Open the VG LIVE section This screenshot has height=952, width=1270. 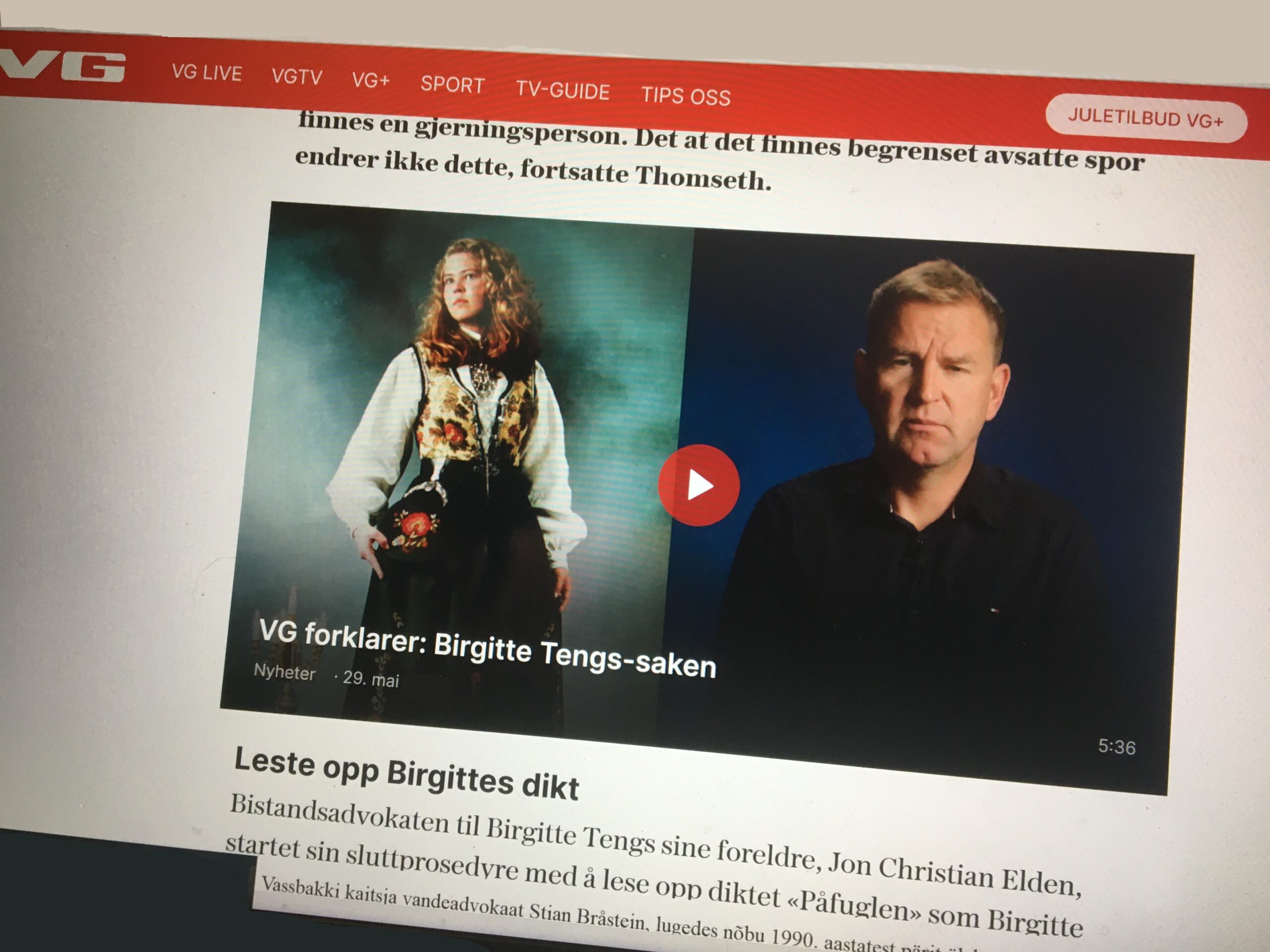click(207, 73)
